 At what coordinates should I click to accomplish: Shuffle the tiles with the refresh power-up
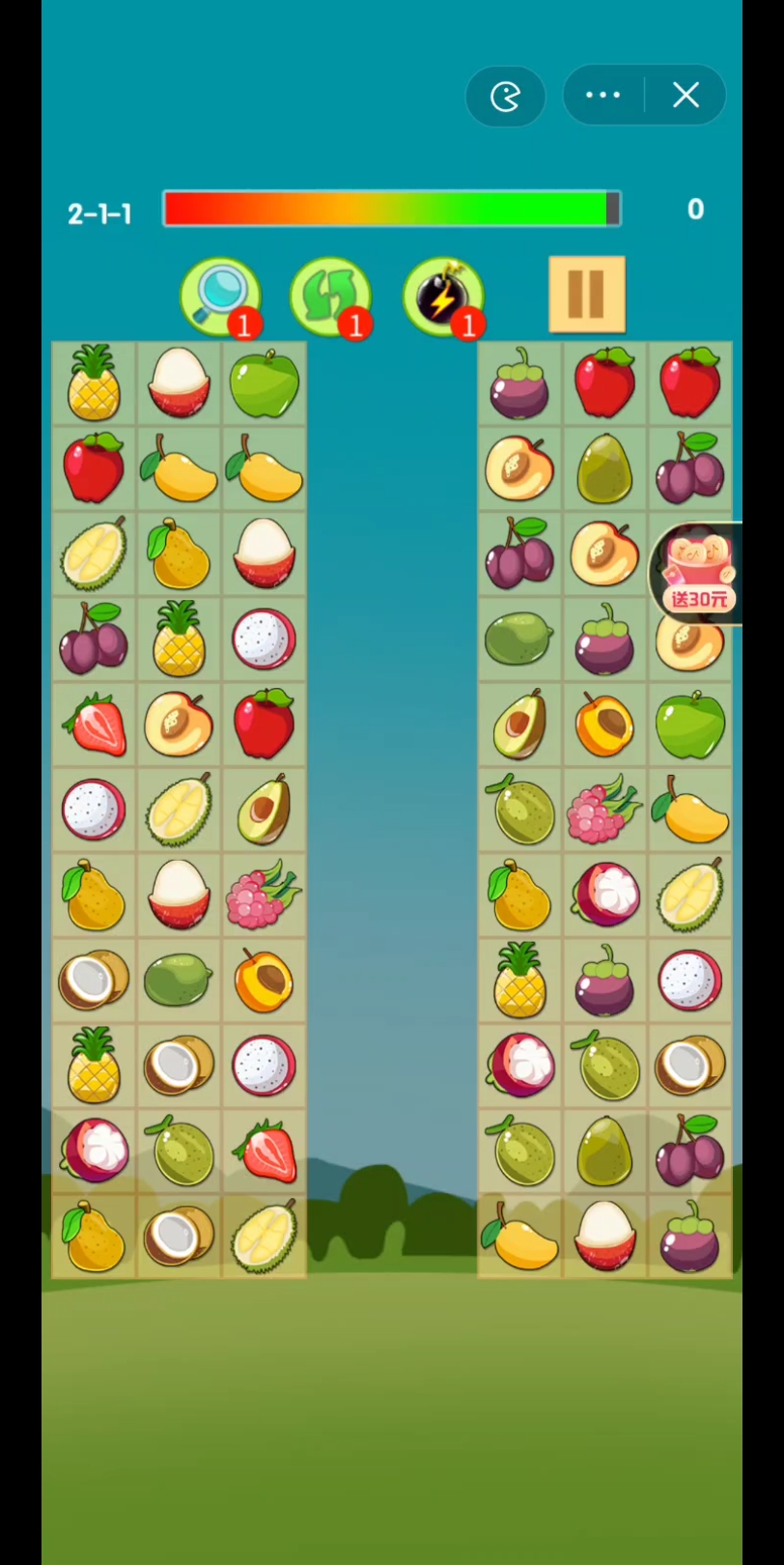(330, 295)
